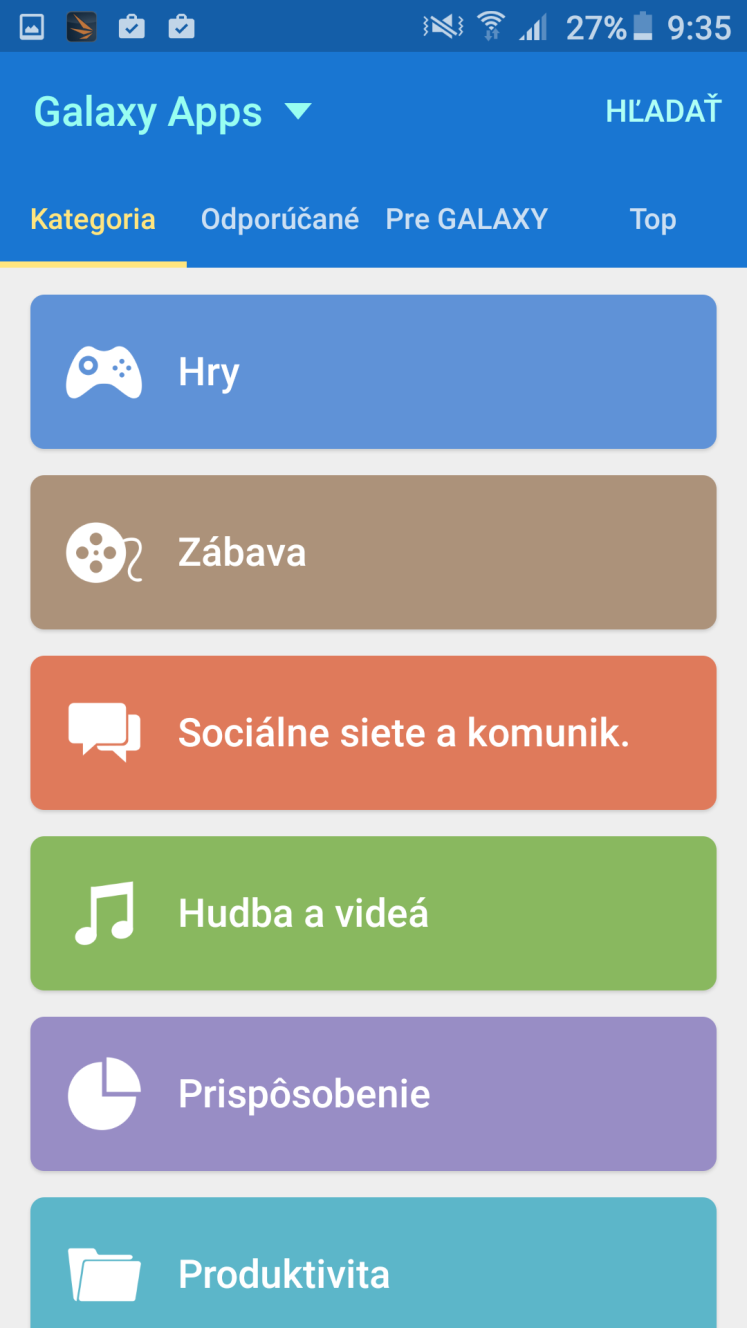Switch to the Odporúčané tab
The width and height of the screenshot is (747, 1328).
point(280,219)
